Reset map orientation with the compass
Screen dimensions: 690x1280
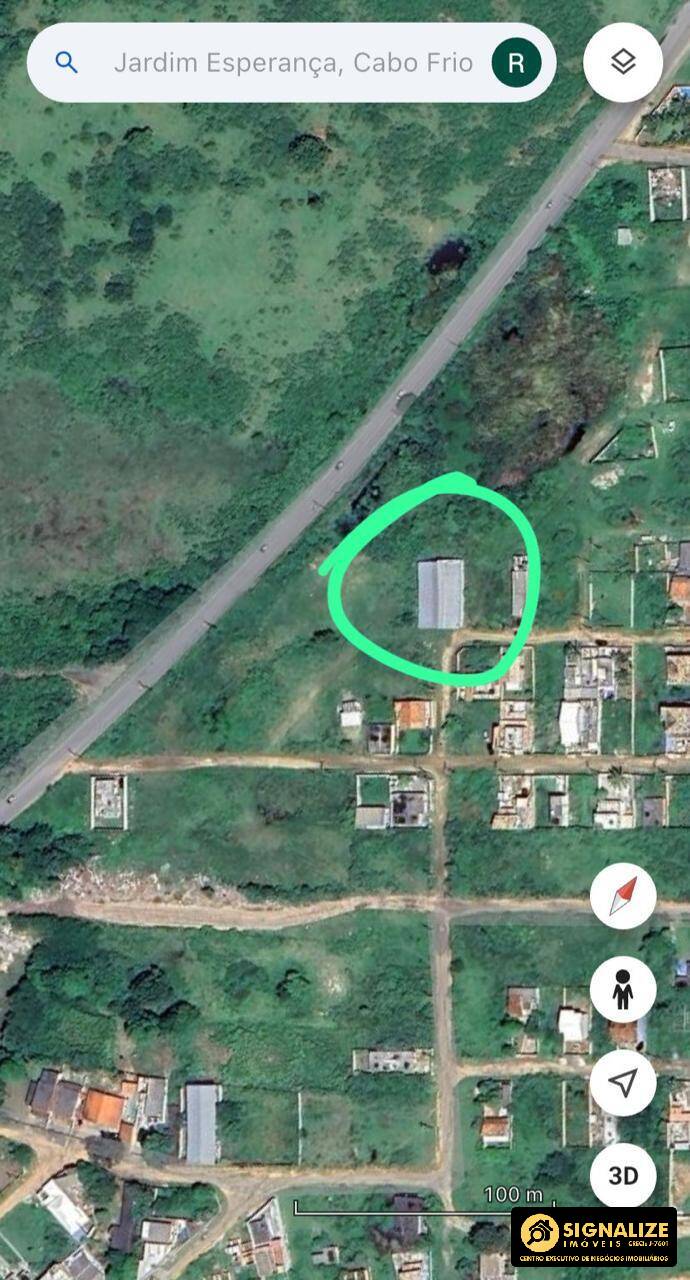(623, 896)
